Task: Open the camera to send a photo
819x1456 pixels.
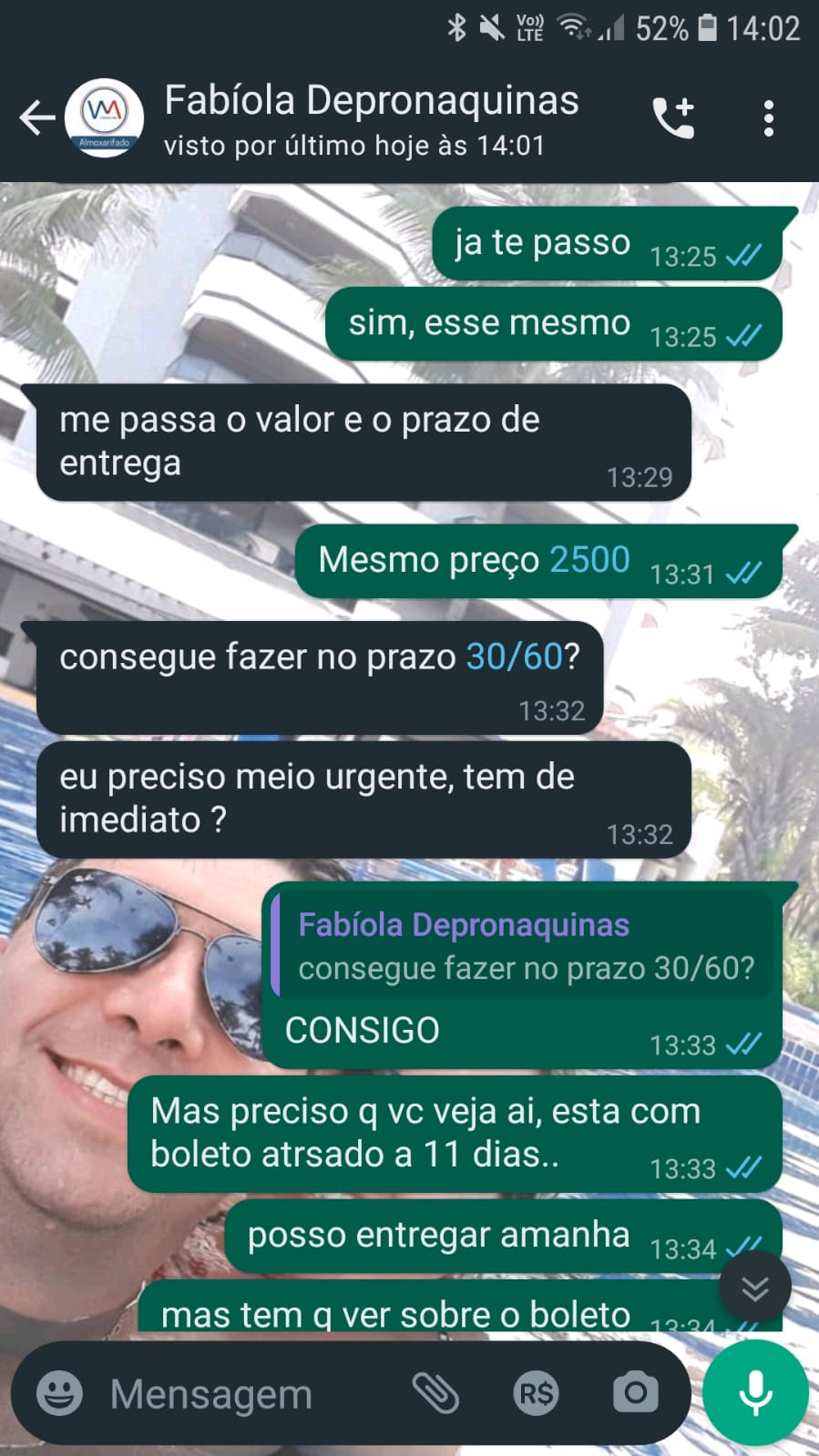Action: pyautogui.click(x=635, y=1393)
